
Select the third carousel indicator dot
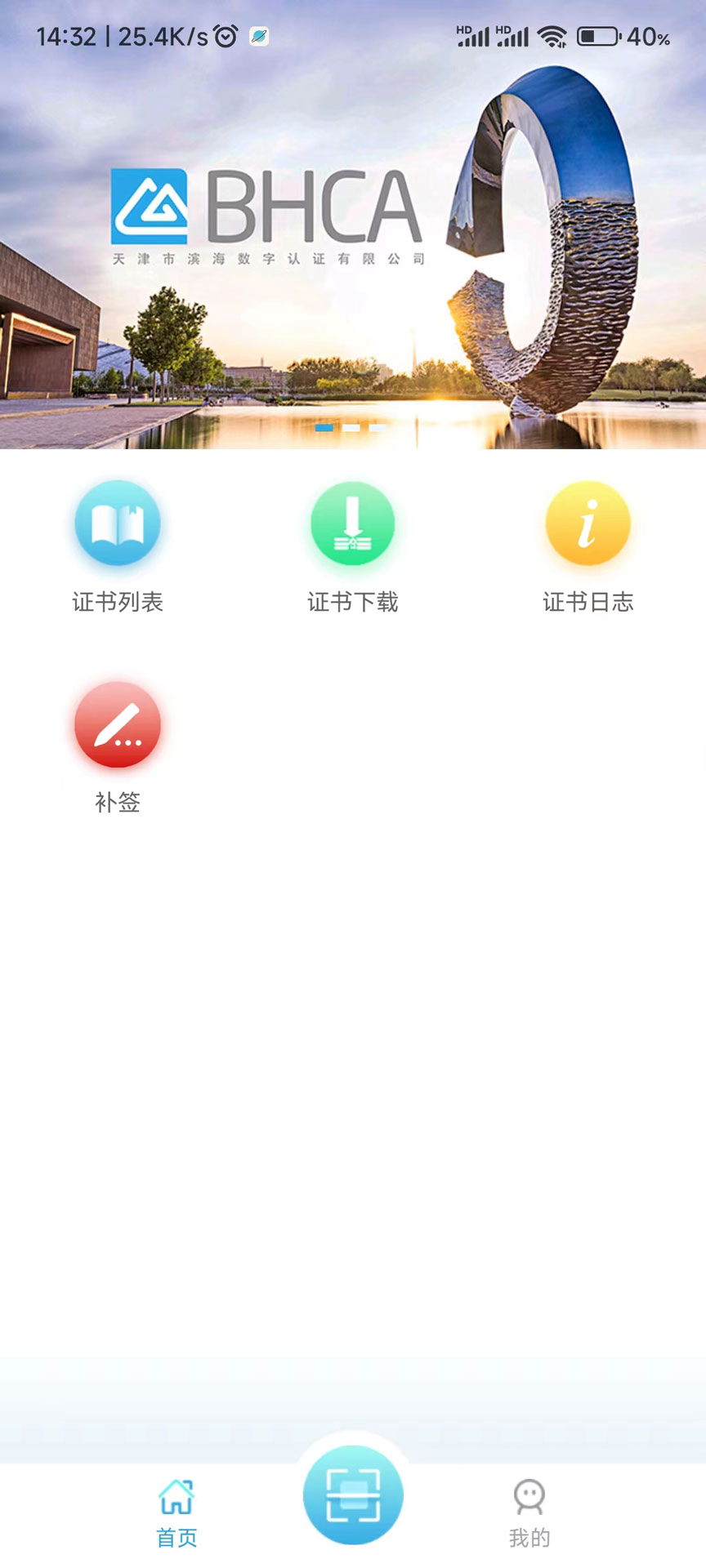(378, 426)
